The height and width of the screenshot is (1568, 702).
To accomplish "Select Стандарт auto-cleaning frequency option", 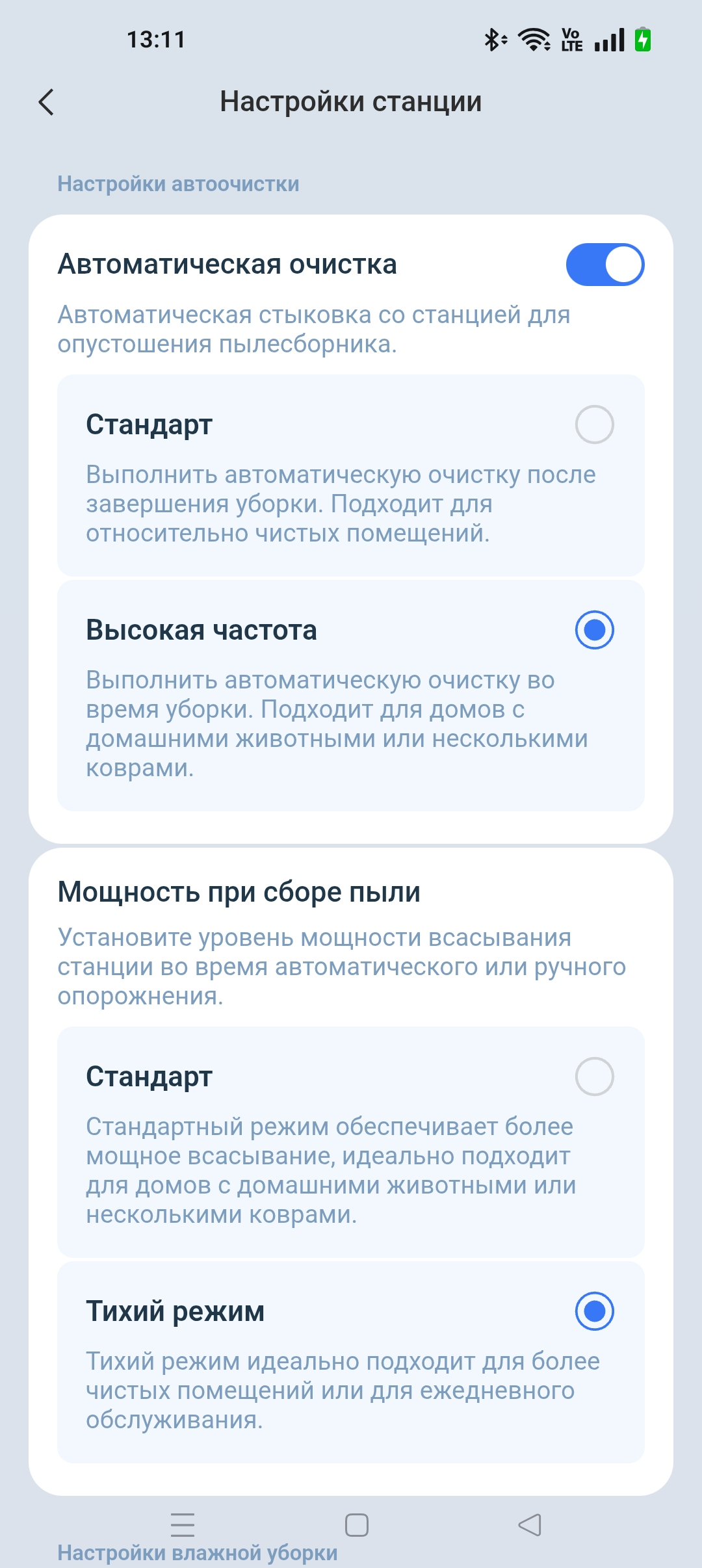I will 594,425.
